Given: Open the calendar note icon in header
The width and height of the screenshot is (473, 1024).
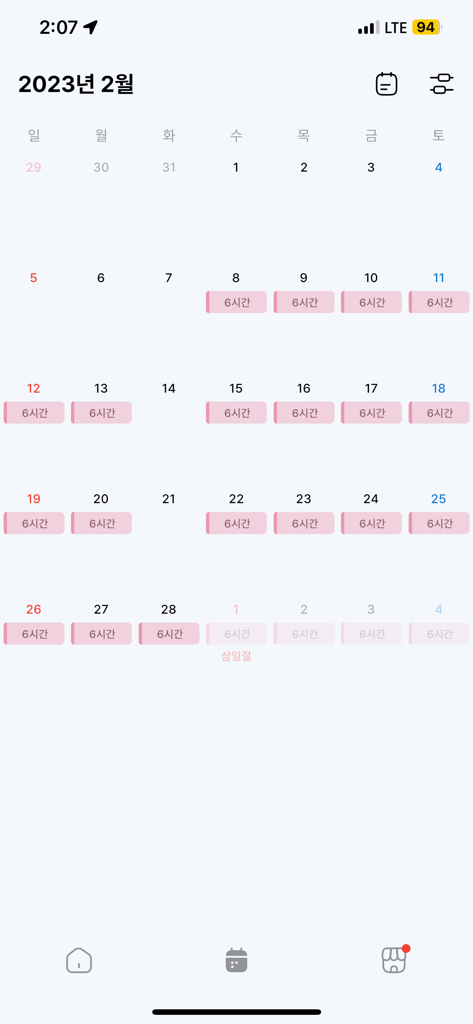Looking at the screenshot, I should [386, 84].
